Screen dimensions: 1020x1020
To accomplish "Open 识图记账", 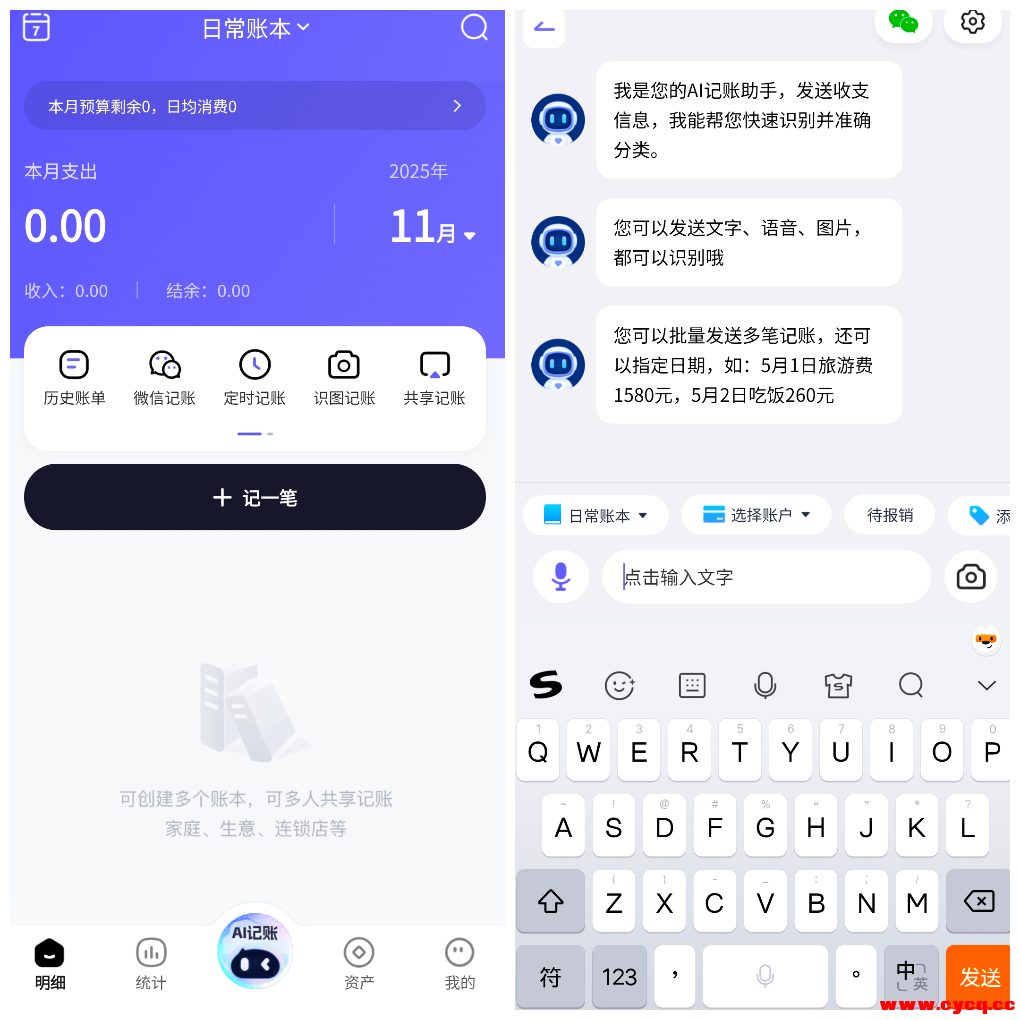I will pos(344,377).
